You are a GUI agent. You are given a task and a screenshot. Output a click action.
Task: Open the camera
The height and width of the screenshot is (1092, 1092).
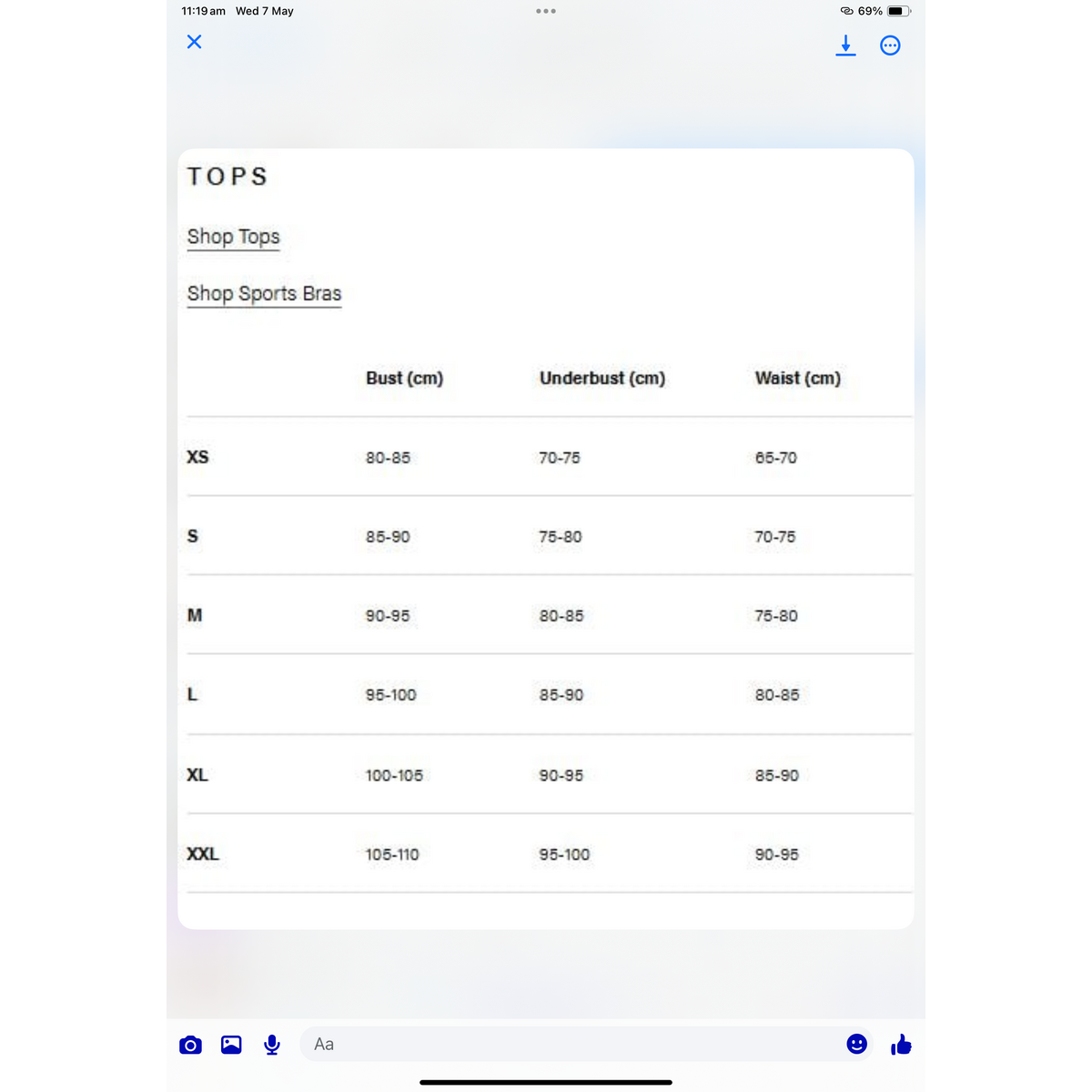[x=190, y=1045]
